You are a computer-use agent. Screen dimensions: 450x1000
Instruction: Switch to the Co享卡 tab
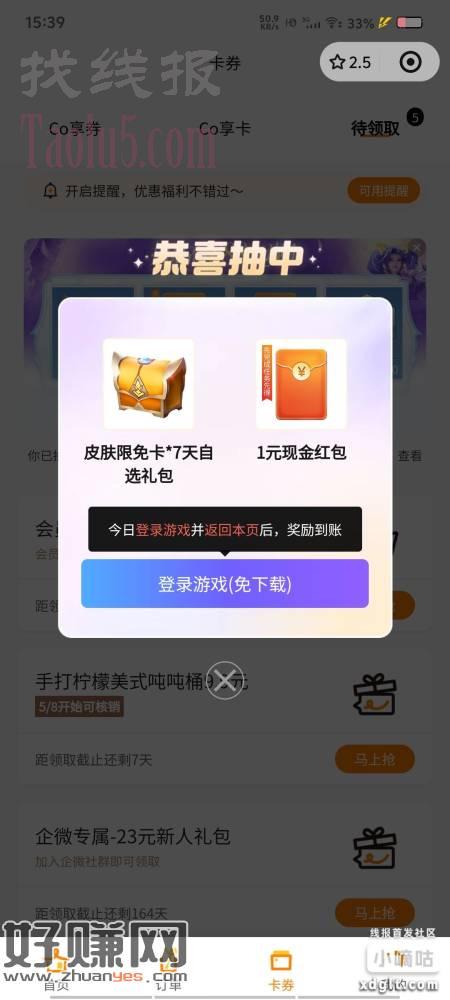(225, 129)
